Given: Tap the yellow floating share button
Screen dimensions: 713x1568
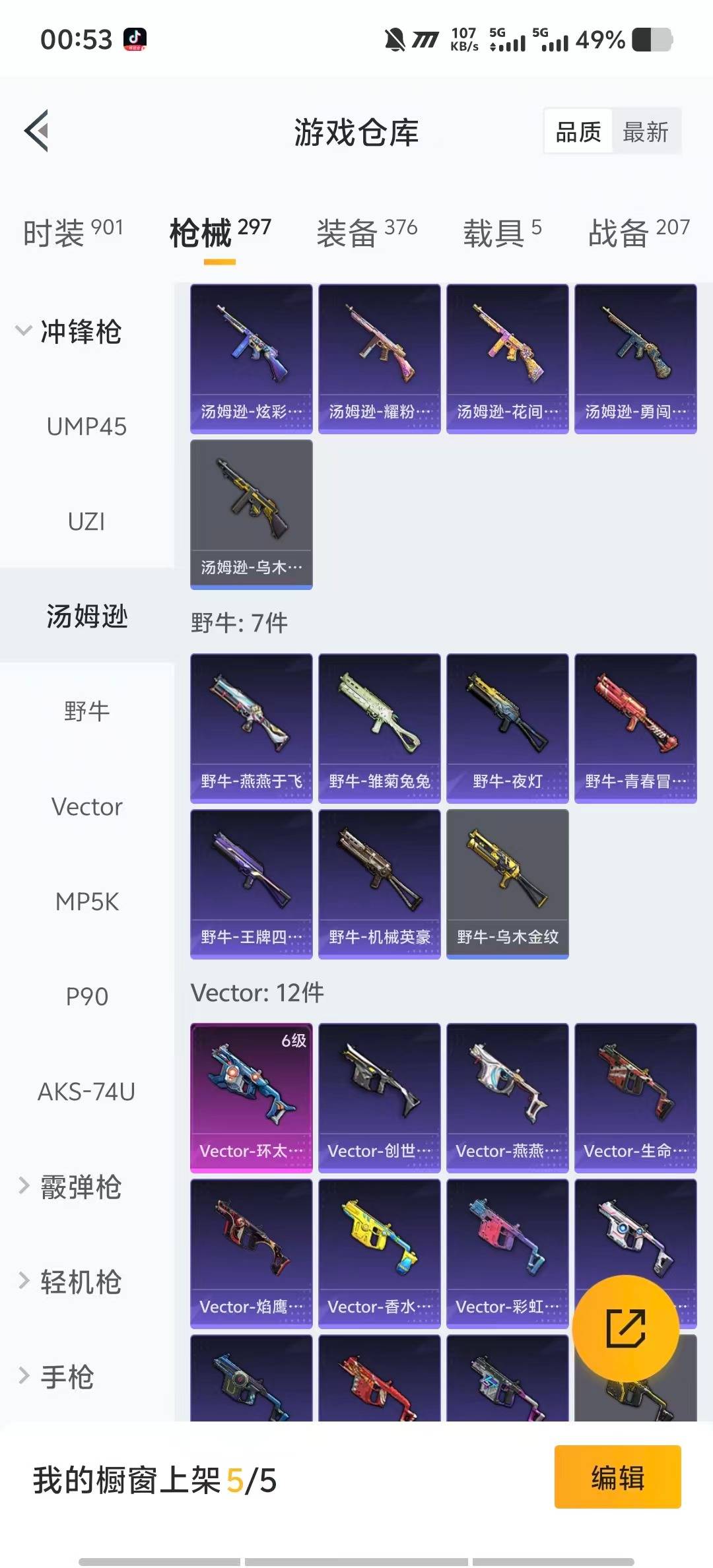Looking at the screenshot, I should [x=625, y=1328].
